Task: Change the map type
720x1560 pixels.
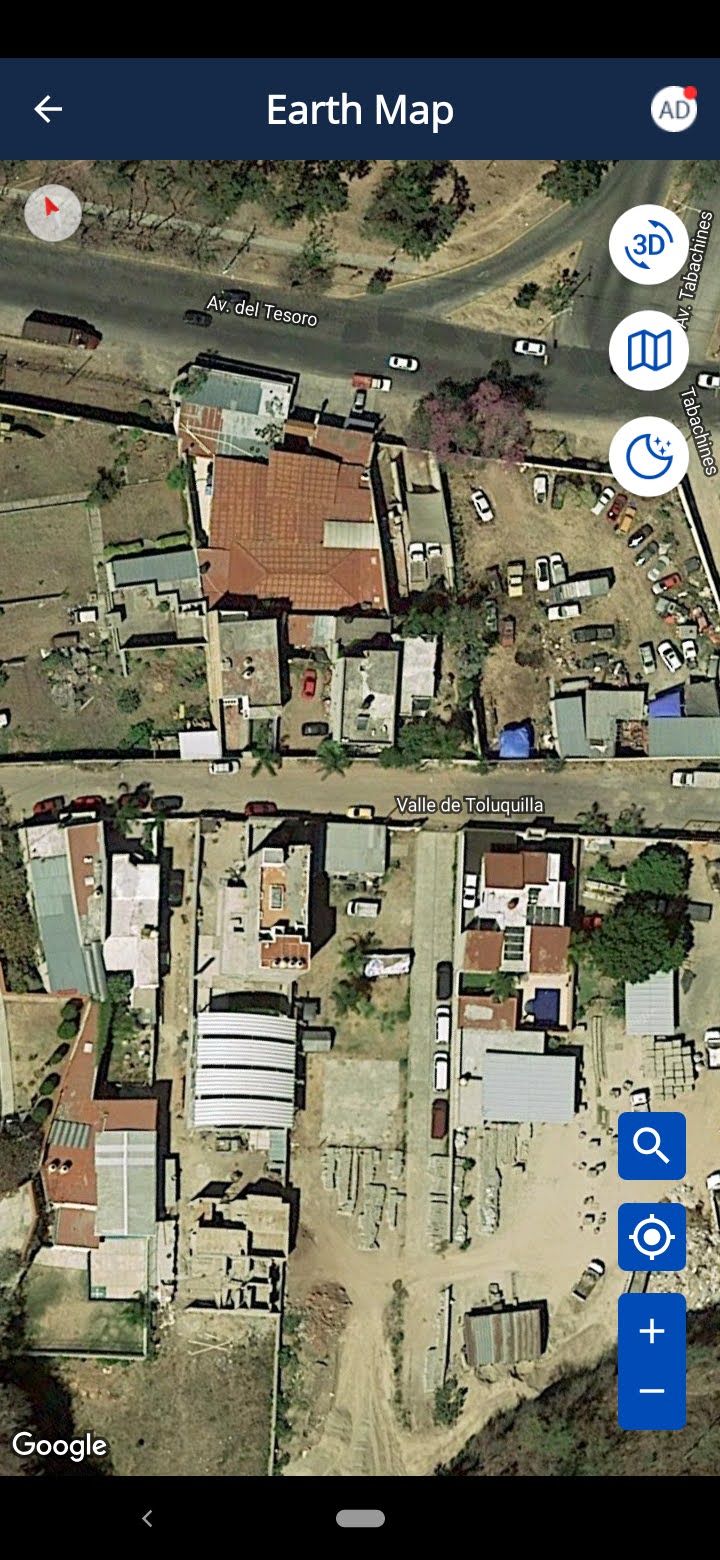Action: point(649,351)
